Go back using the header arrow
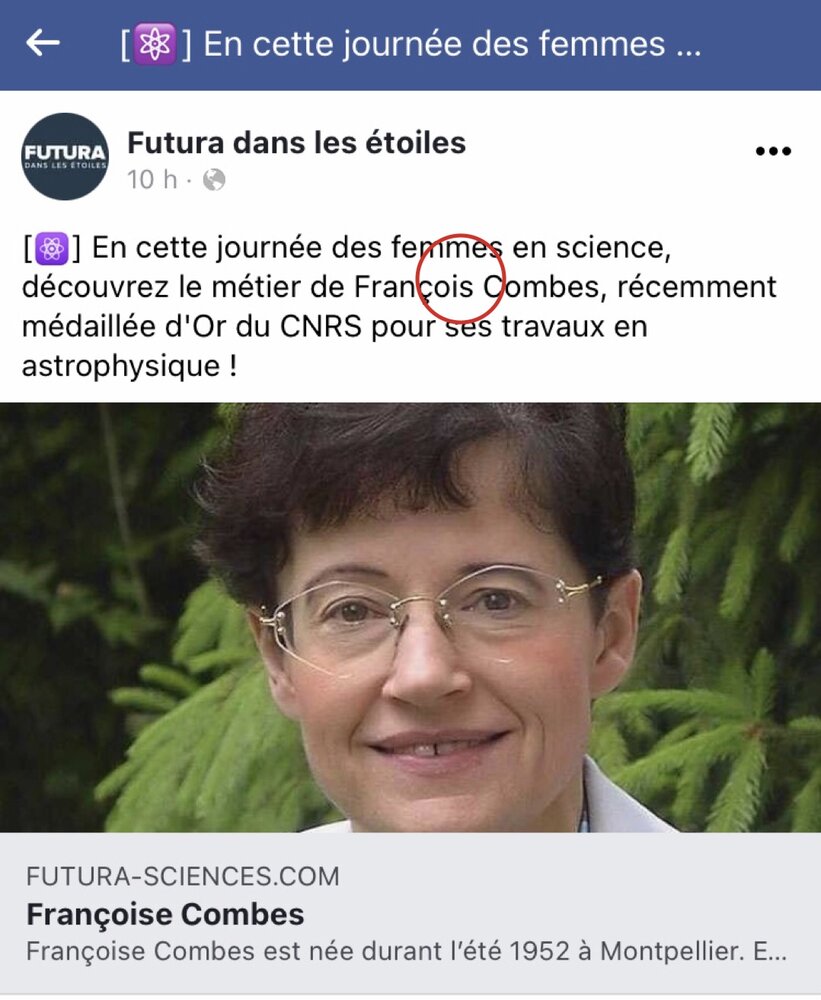 43,43
